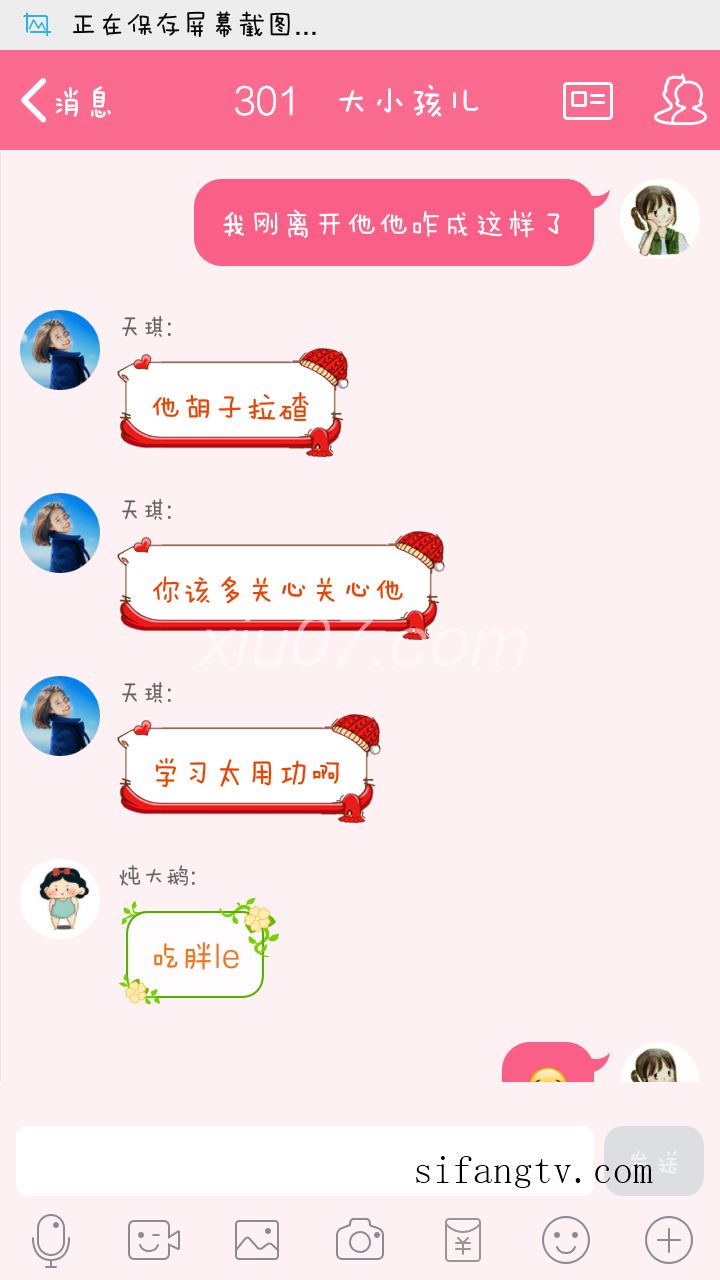Viewport: 720px width, 1280px height.
Task: Open 天琪's avatar beside 他胡子拉碴
Action: [60, 350]
